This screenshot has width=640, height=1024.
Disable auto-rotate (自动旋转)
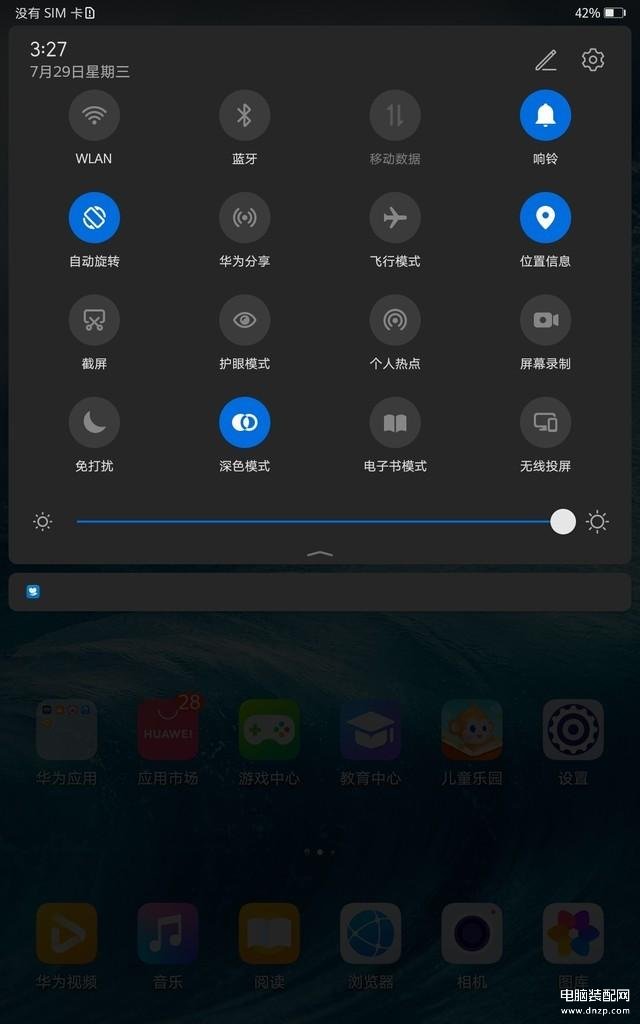click(94, 218)
